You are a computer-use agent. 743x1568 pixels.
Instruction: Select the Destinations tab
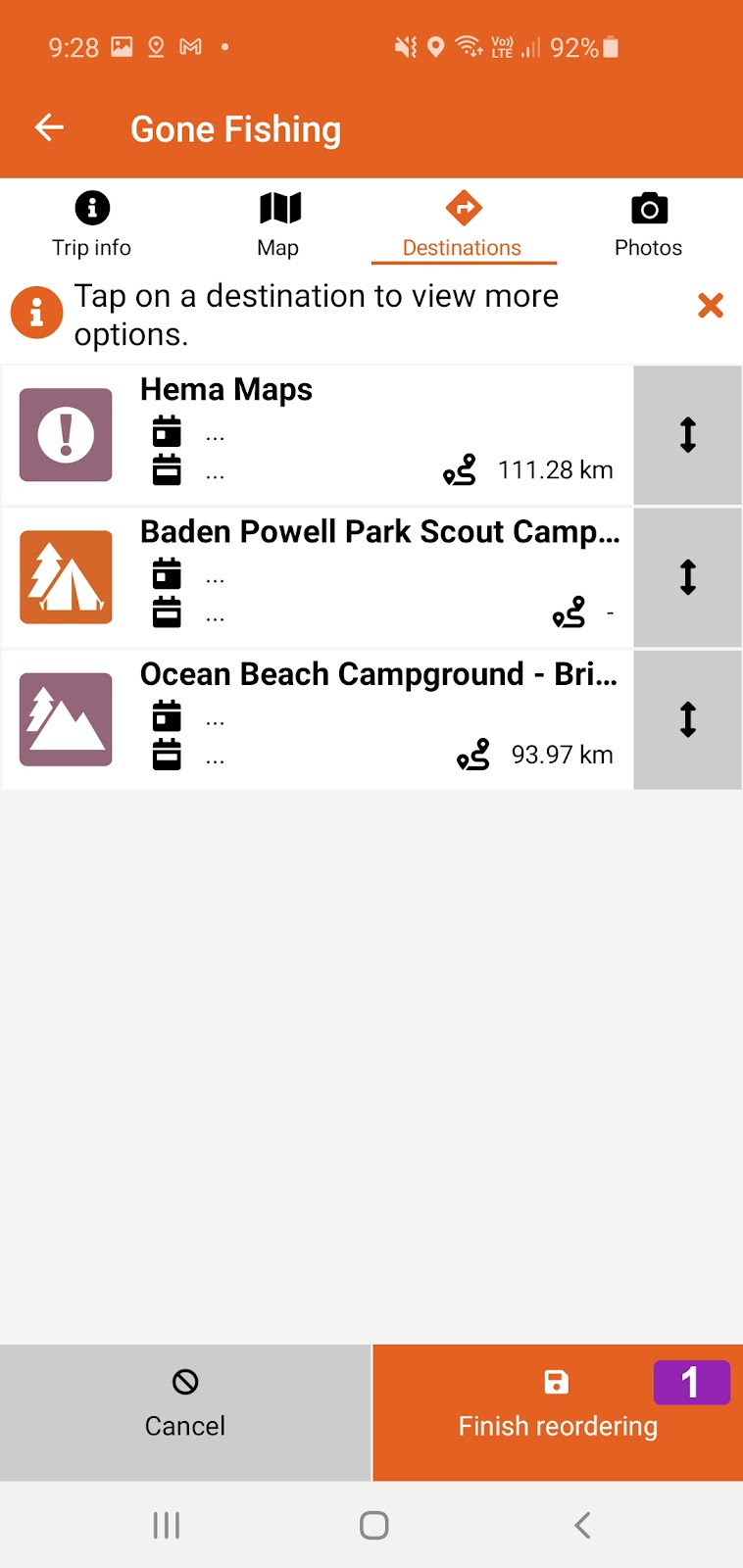click(463, 224)
